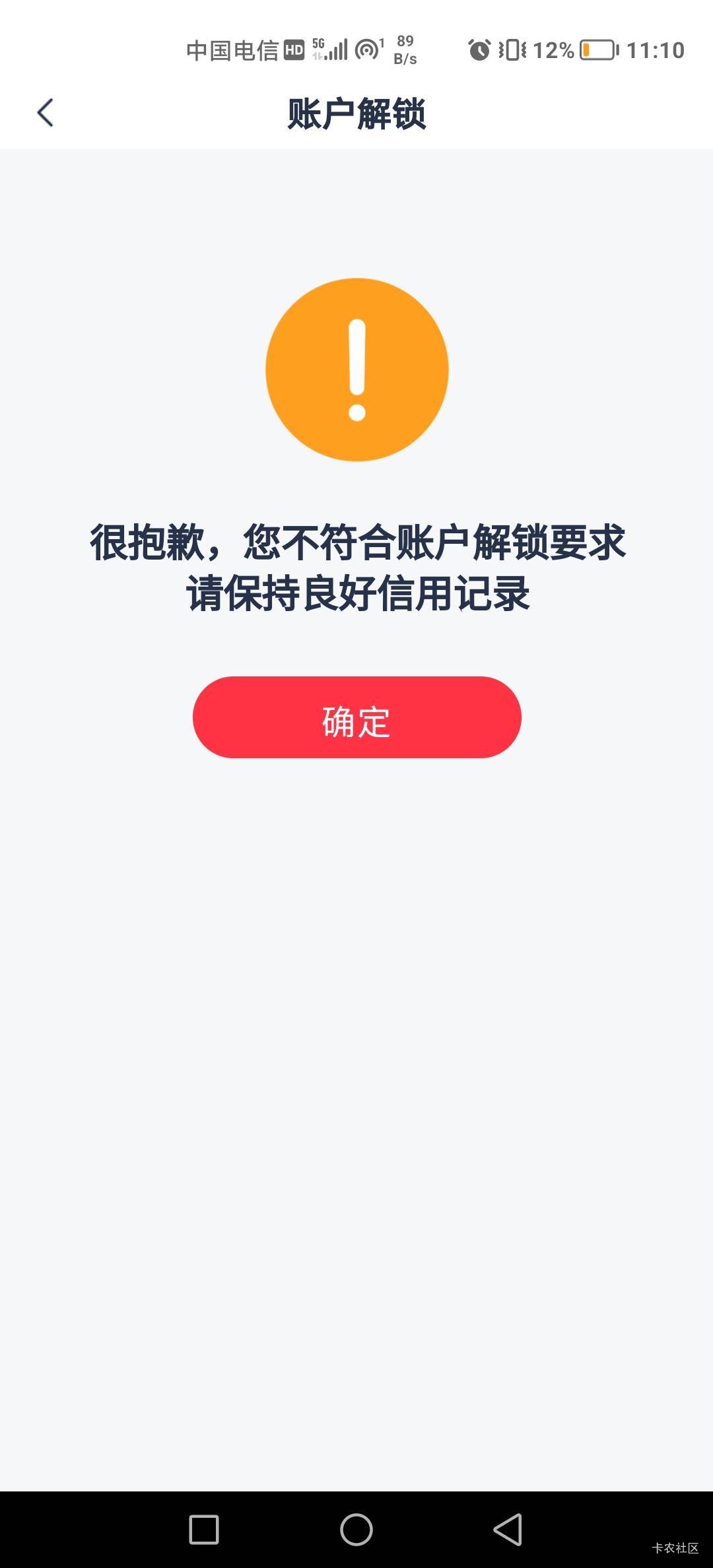Go to the home screen
713x1568 pixels.
pos(356,1529)
